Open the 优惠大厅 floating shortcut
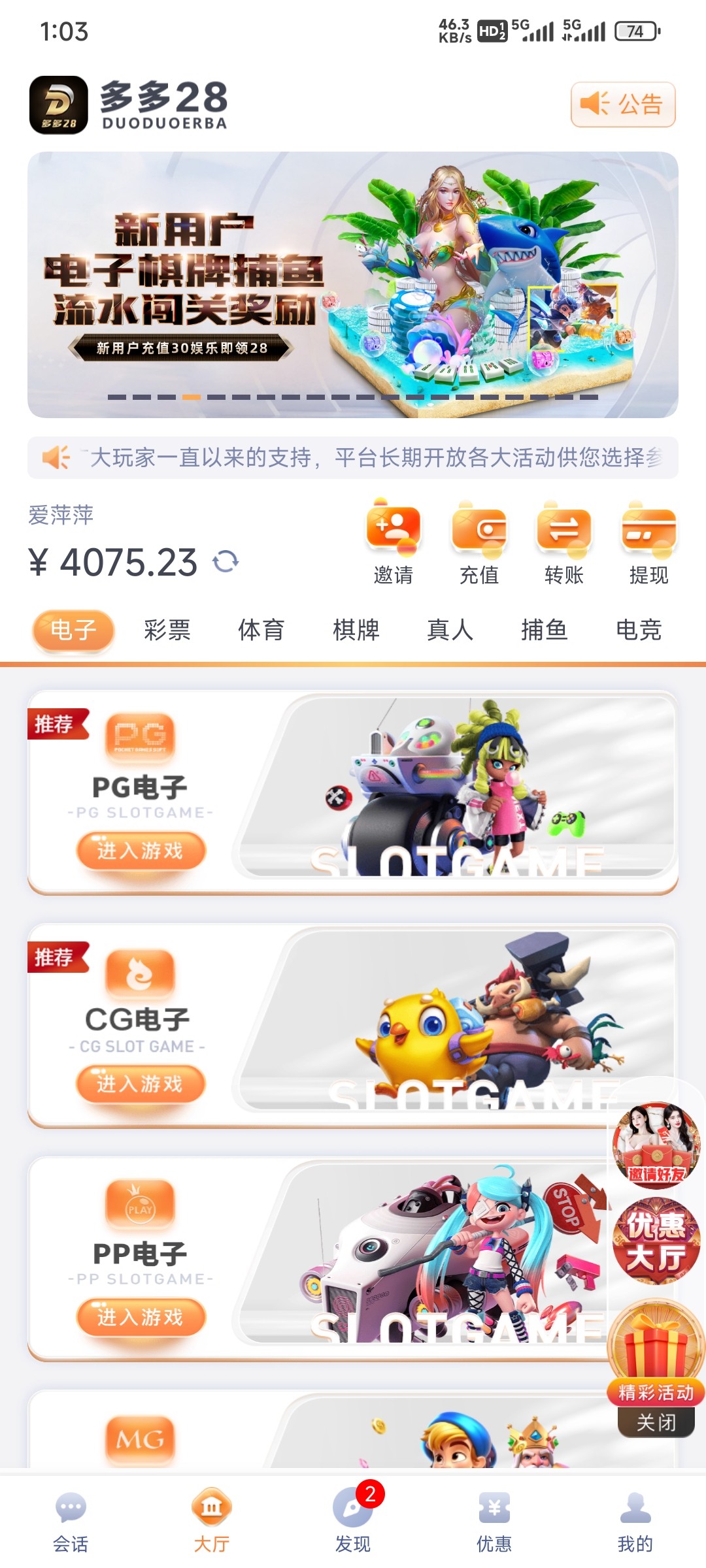 [x=656, y=1241]
